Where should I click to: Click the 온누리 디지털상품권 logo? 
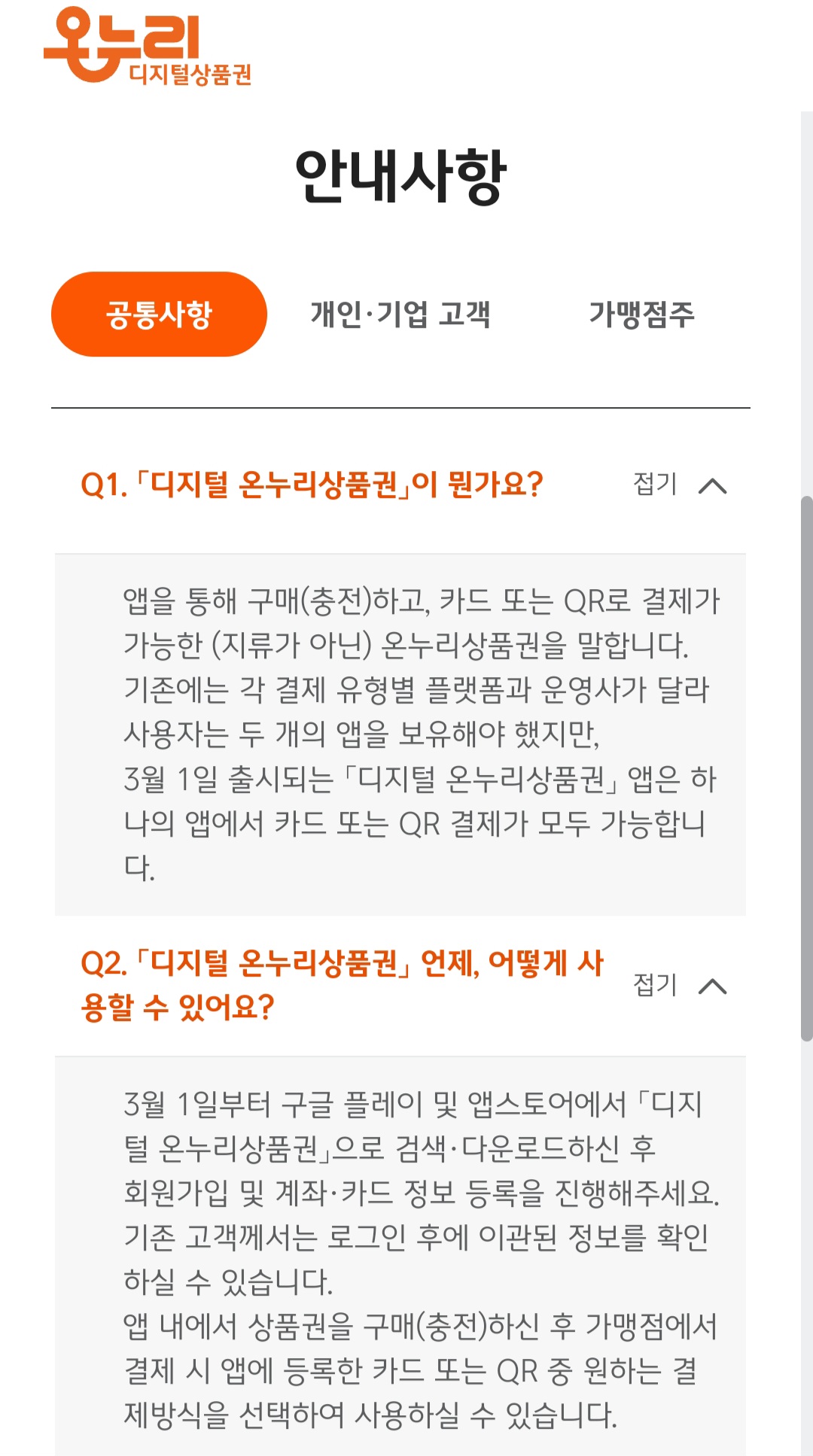[x=151, y=45]
